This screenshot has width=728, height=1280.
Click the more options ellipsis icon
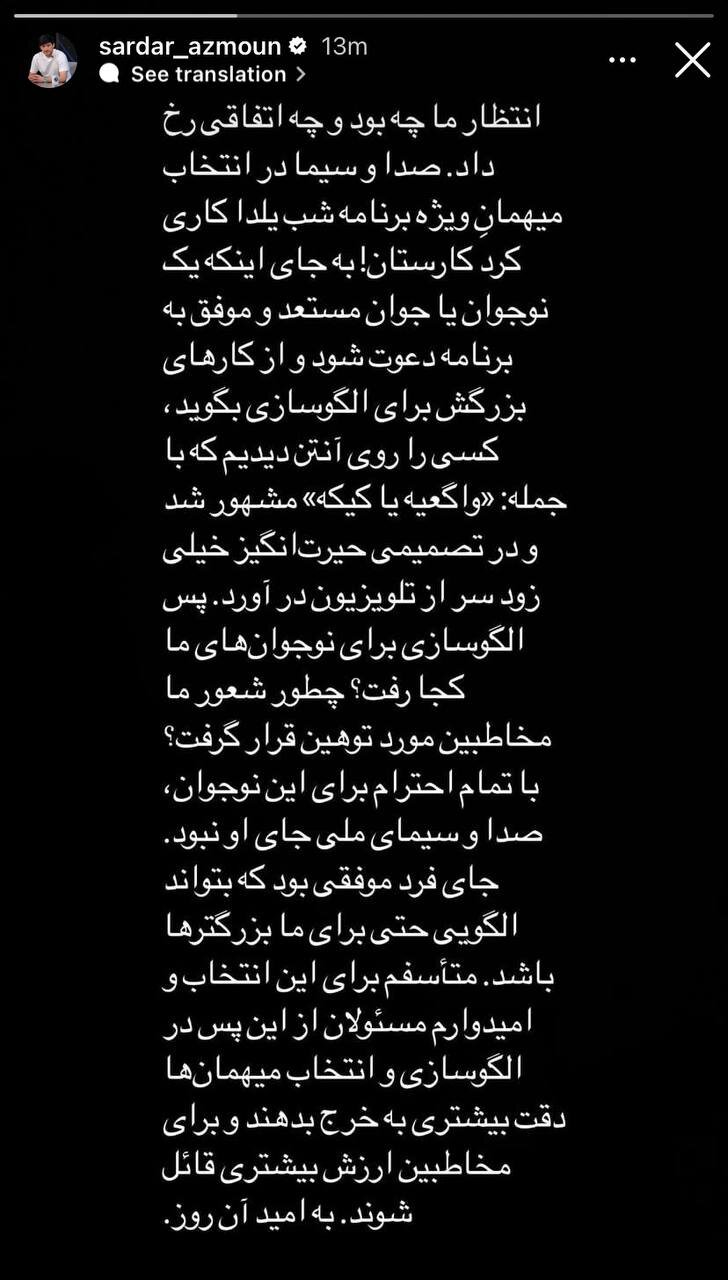coord(621,60)
